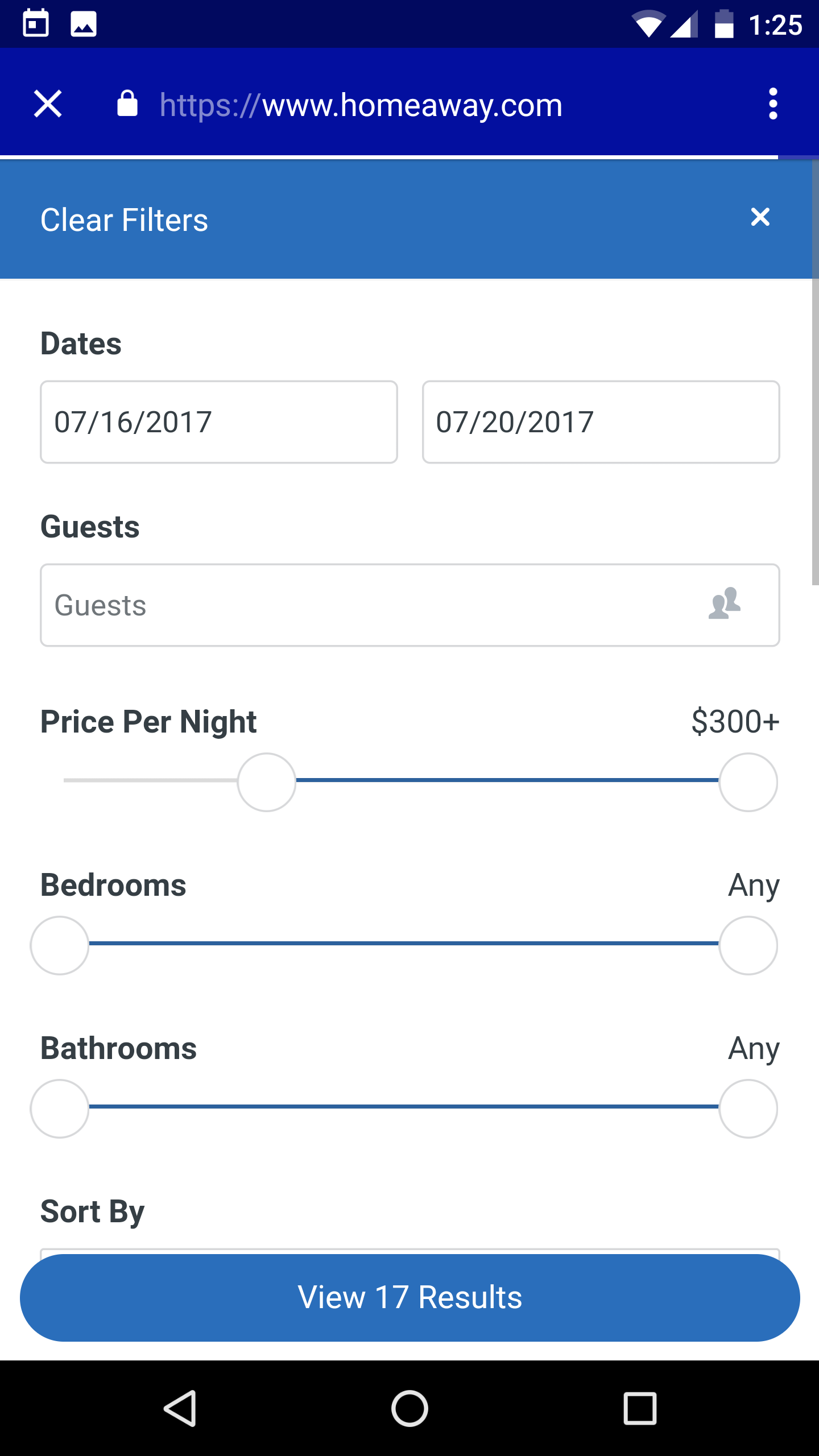Tap the address bar URL
The image size is (819, 1456).
[x=361, y=105]
